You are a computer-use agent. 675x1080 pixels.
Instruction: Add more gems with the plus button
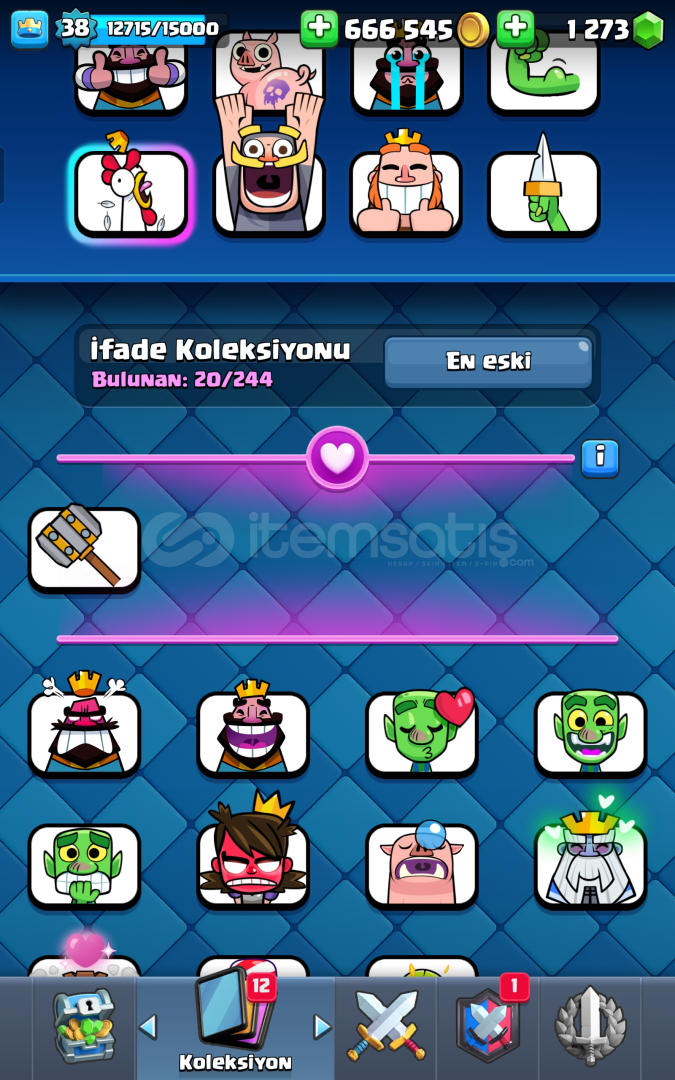pyautogui.click(x=515, y=29)
